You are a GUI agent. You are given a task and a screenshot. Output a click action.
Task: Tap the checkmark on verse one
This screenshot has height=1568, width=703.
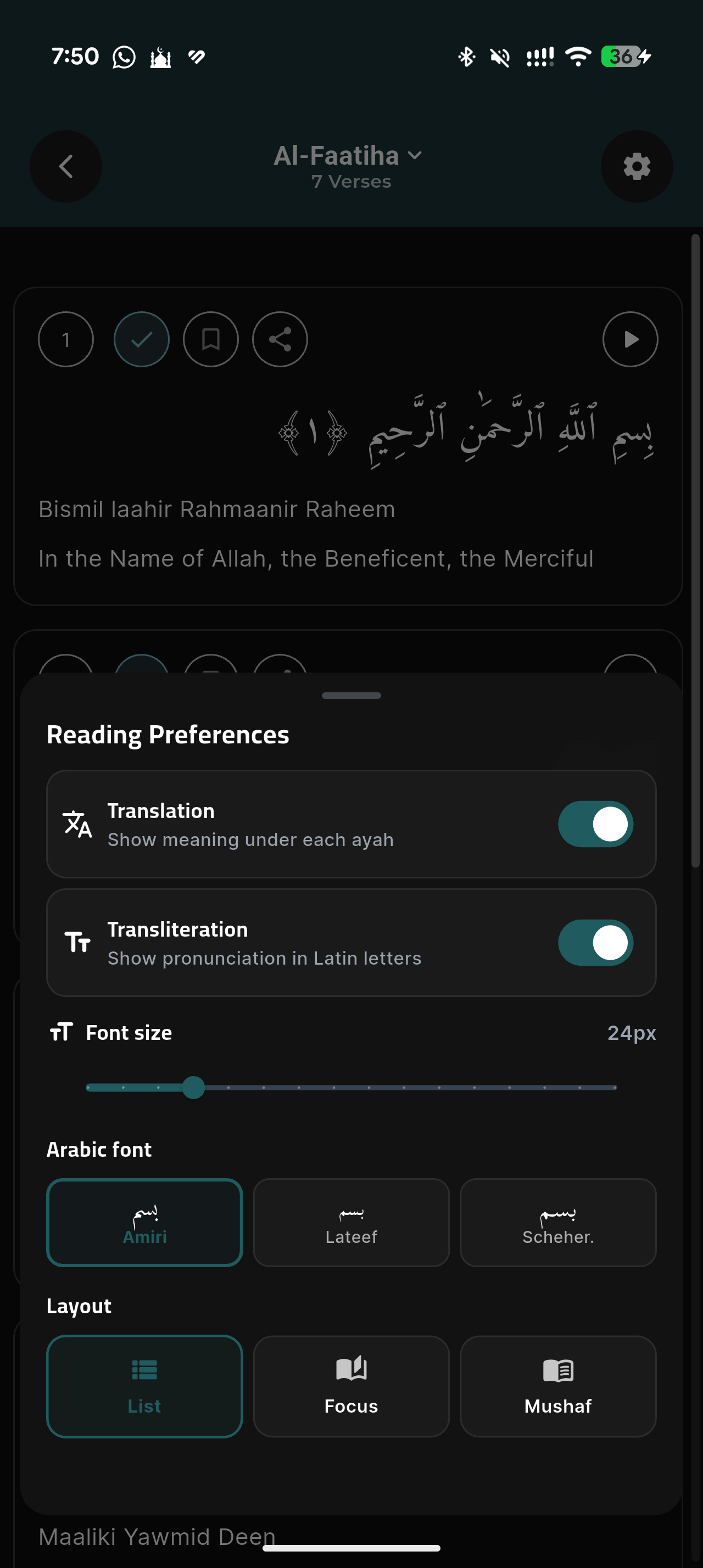(x=141, y=339)
